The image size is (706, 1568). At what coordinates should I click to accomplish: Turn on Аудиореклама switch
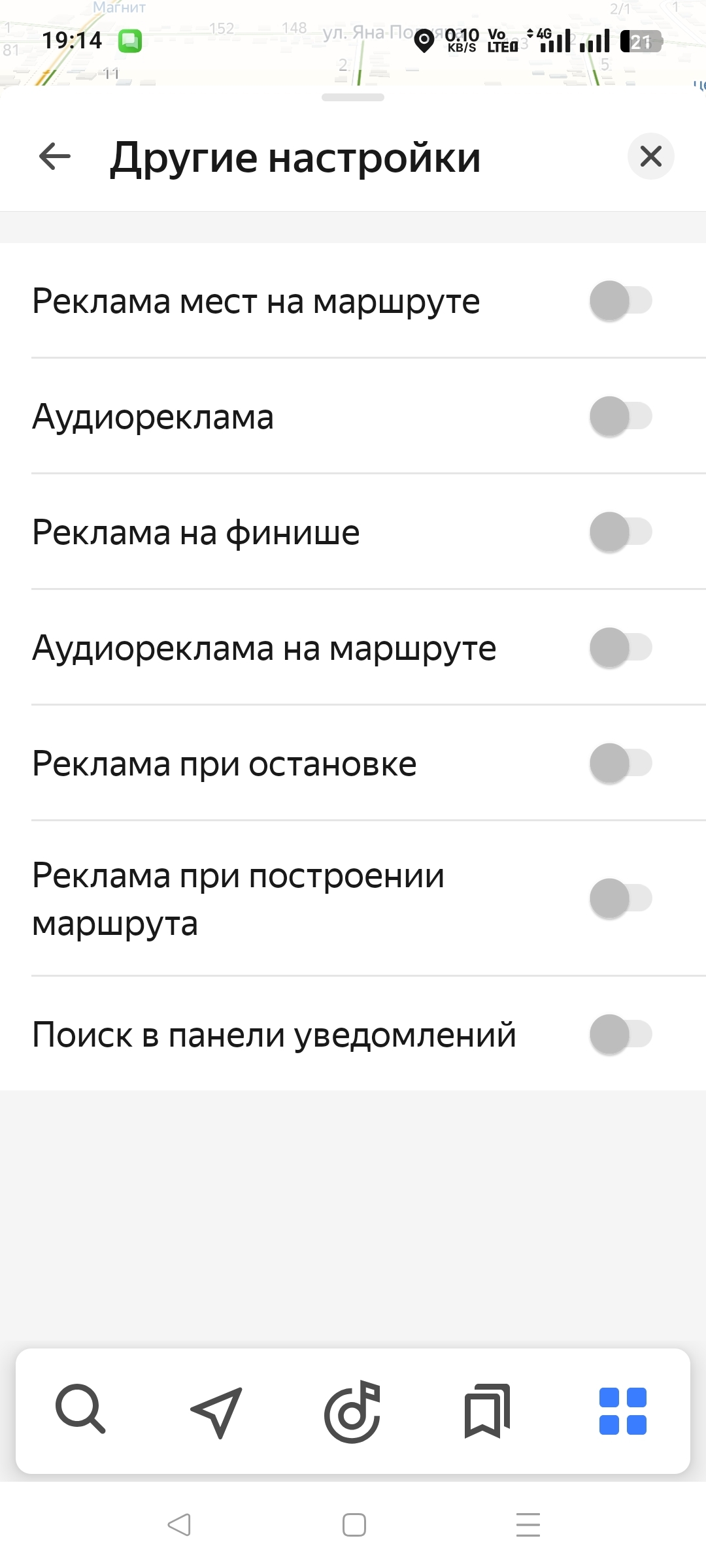coord(620,417)
